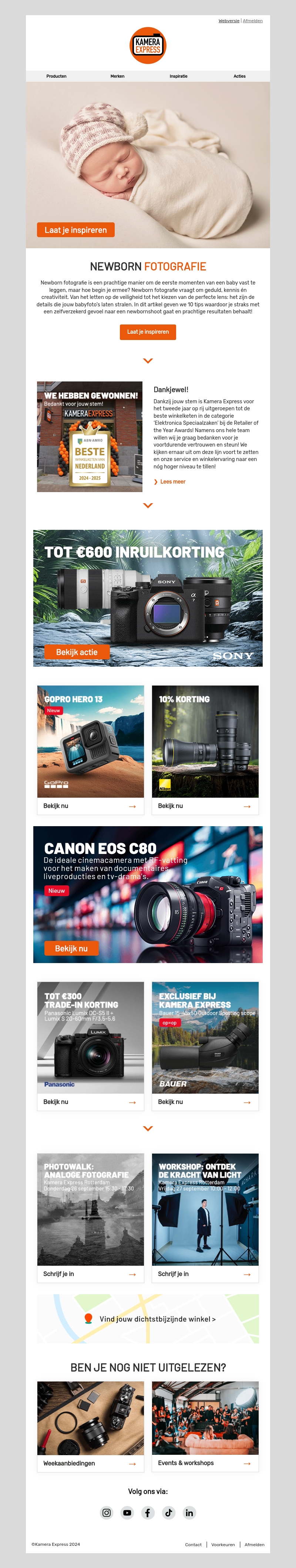Open the YouTube icon
This screenshot has height=1568, width=296.
pos(127,1513)
